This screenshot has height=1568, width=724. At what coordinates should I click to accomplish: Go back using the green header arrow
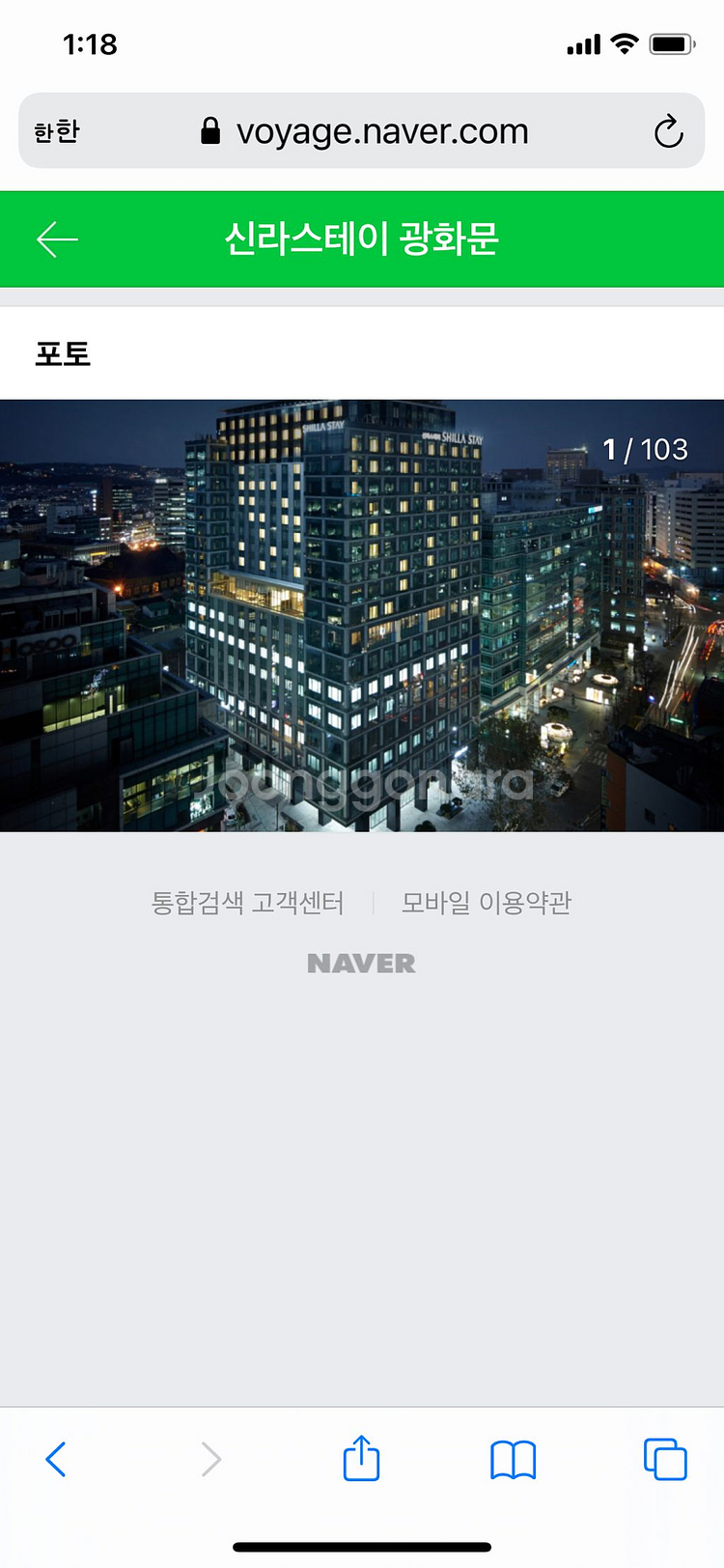[57, 238]
